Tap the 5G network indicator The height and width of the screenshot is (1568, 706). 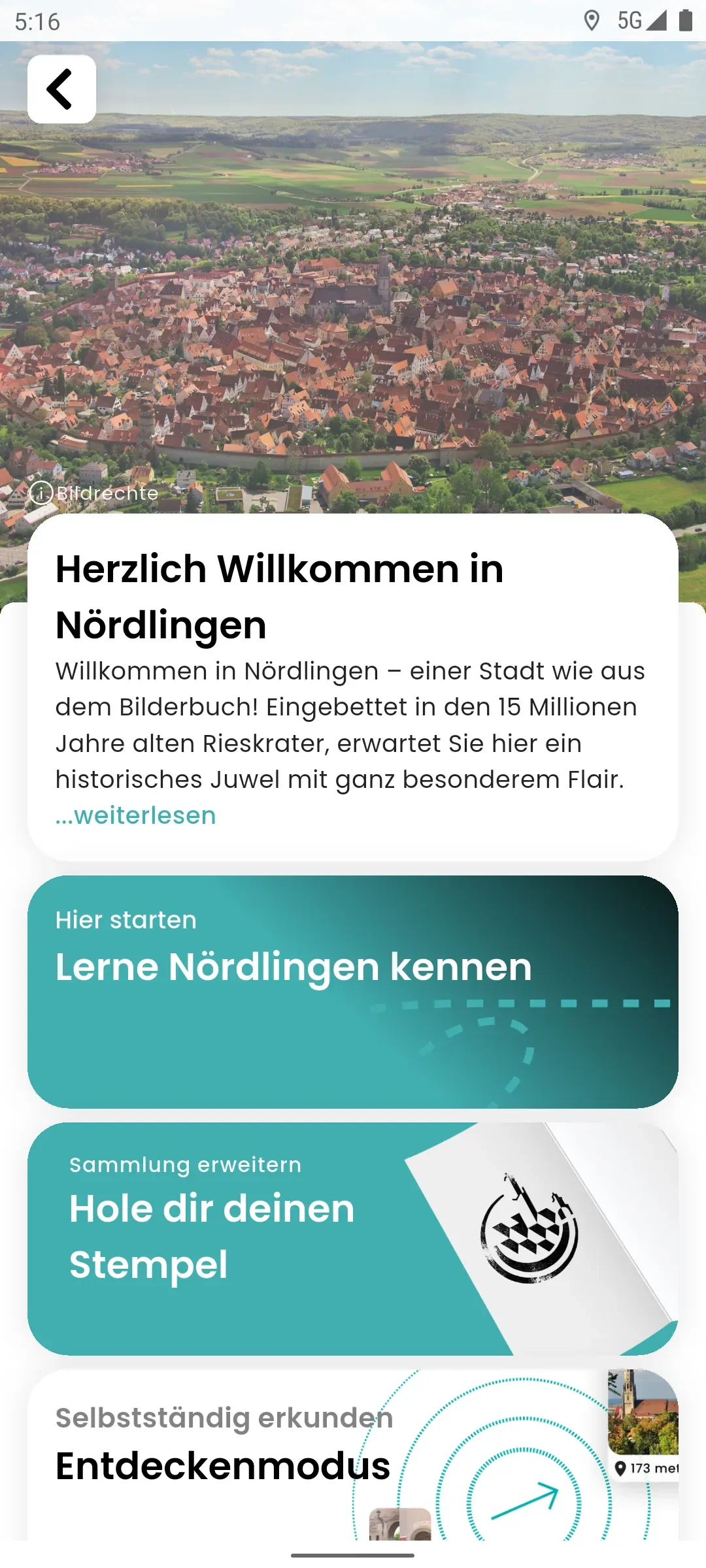[x=630, y=22]
